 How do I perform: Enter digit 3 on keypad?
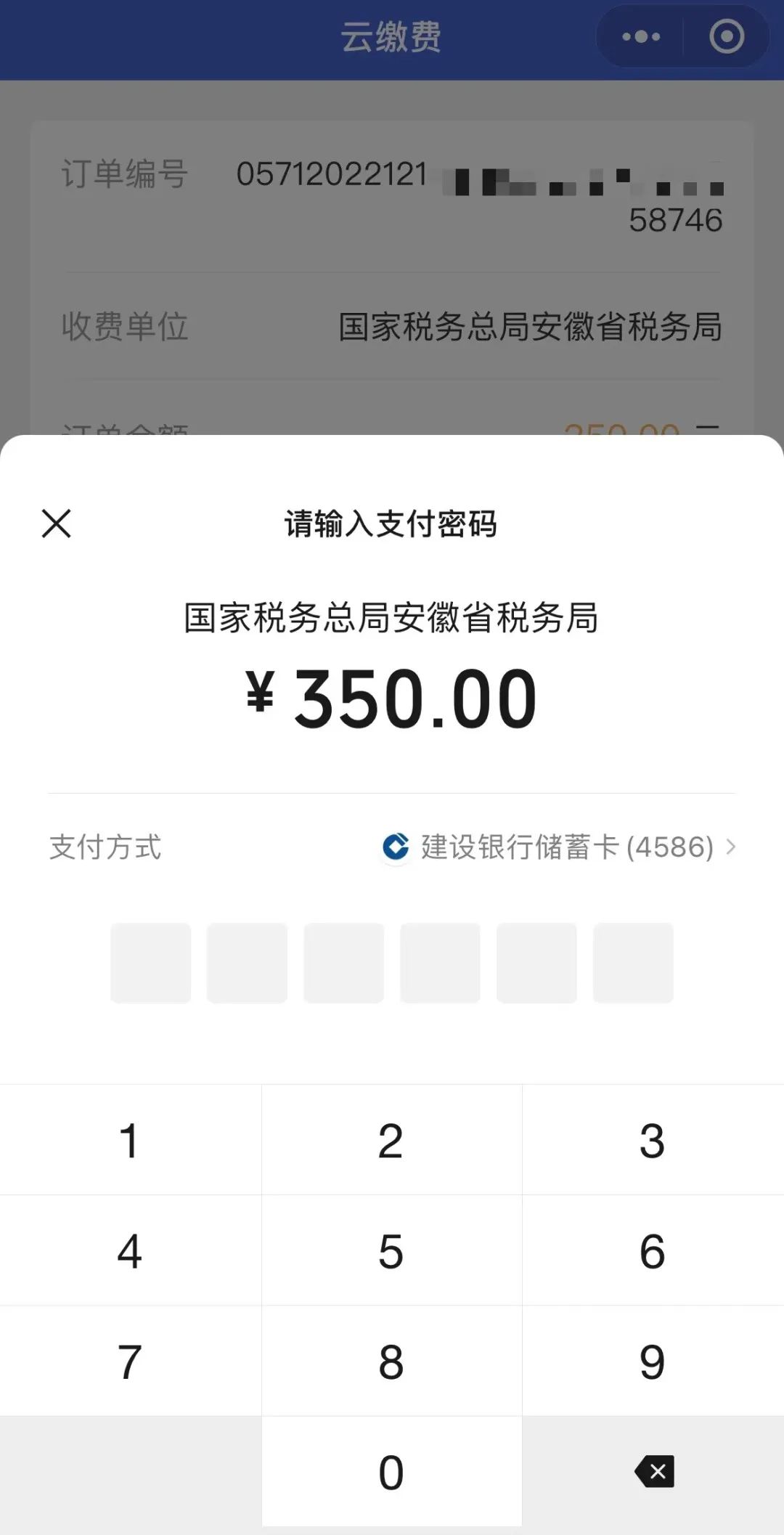tap(653, 1140)
